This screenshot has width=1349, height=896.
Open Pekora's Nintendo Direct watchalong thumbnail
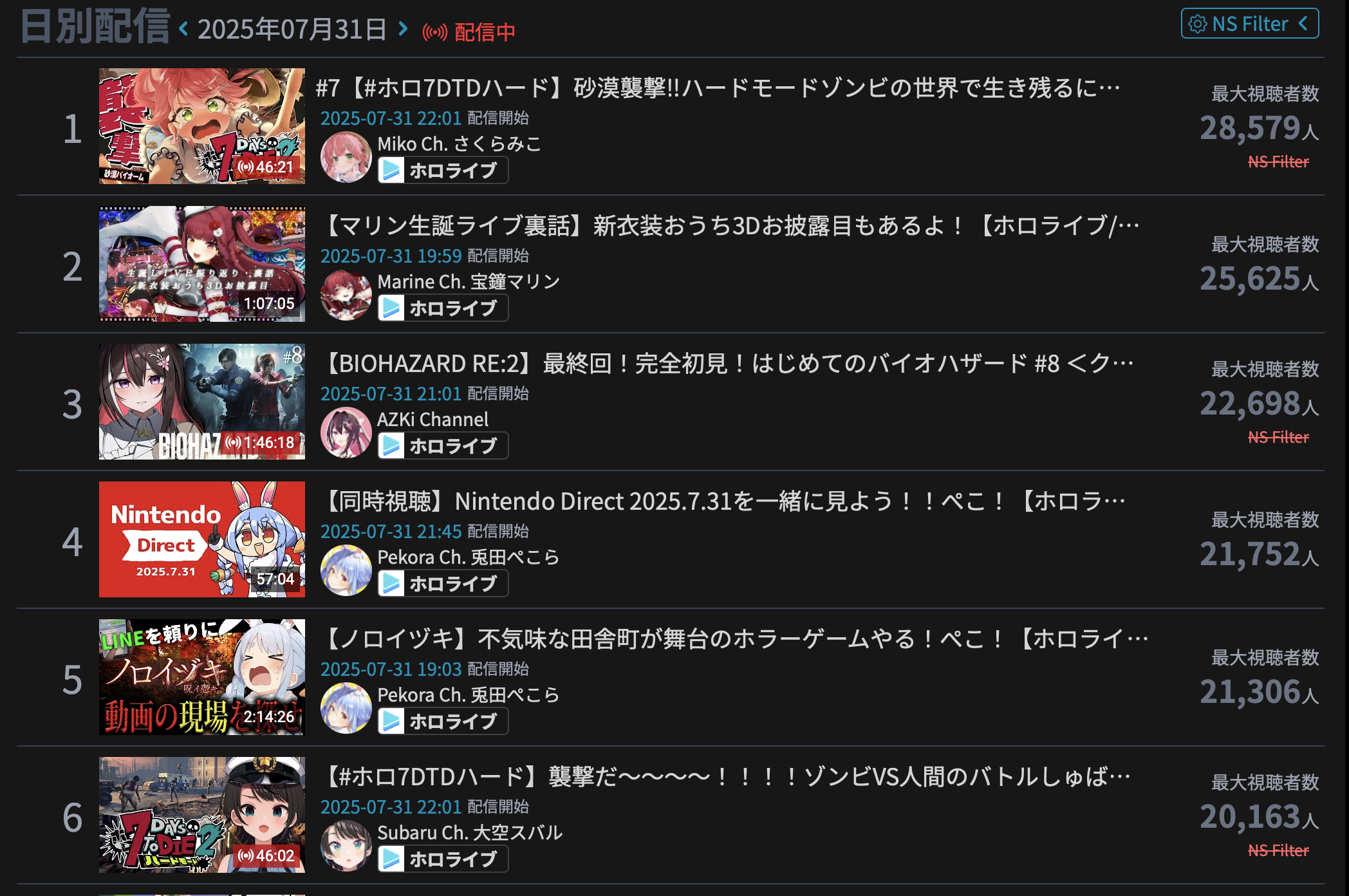(x=201, y=539)
